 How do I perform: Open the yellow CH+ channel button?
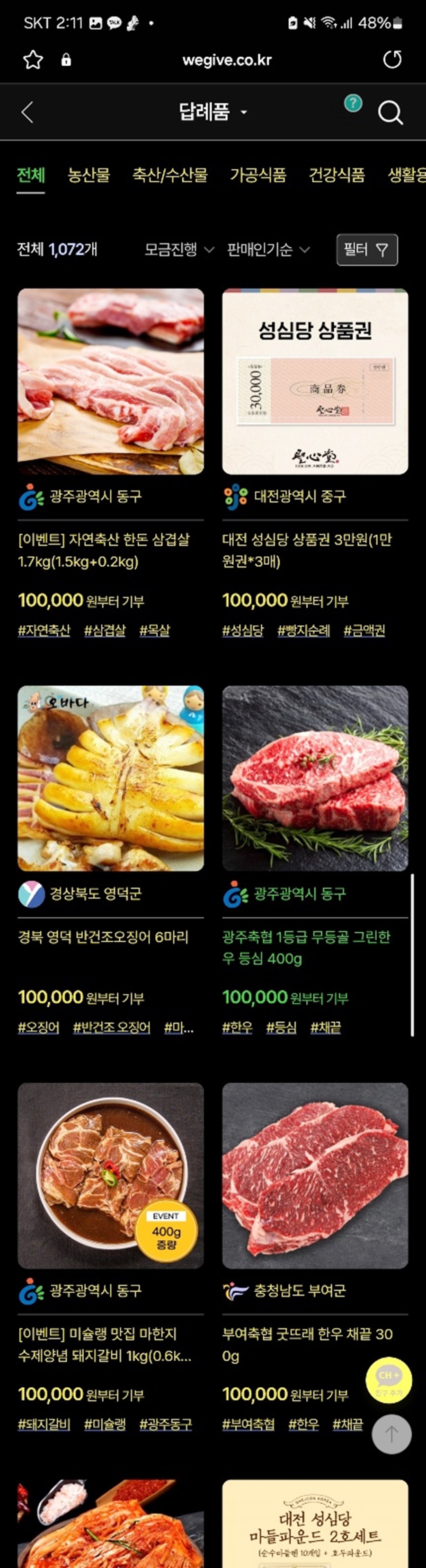tap(388, 1379)
